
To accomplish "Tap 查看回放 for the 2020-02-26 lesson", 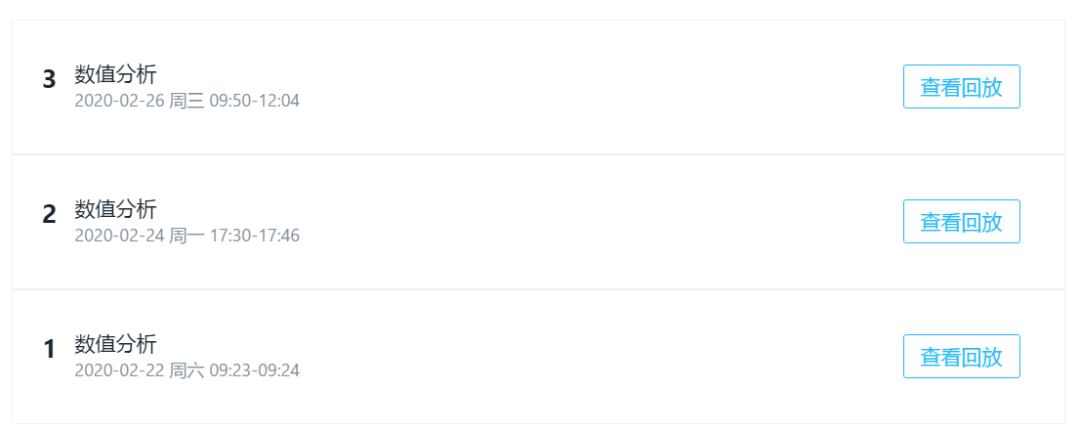I will pyautogui.click(x=961, y=87).
